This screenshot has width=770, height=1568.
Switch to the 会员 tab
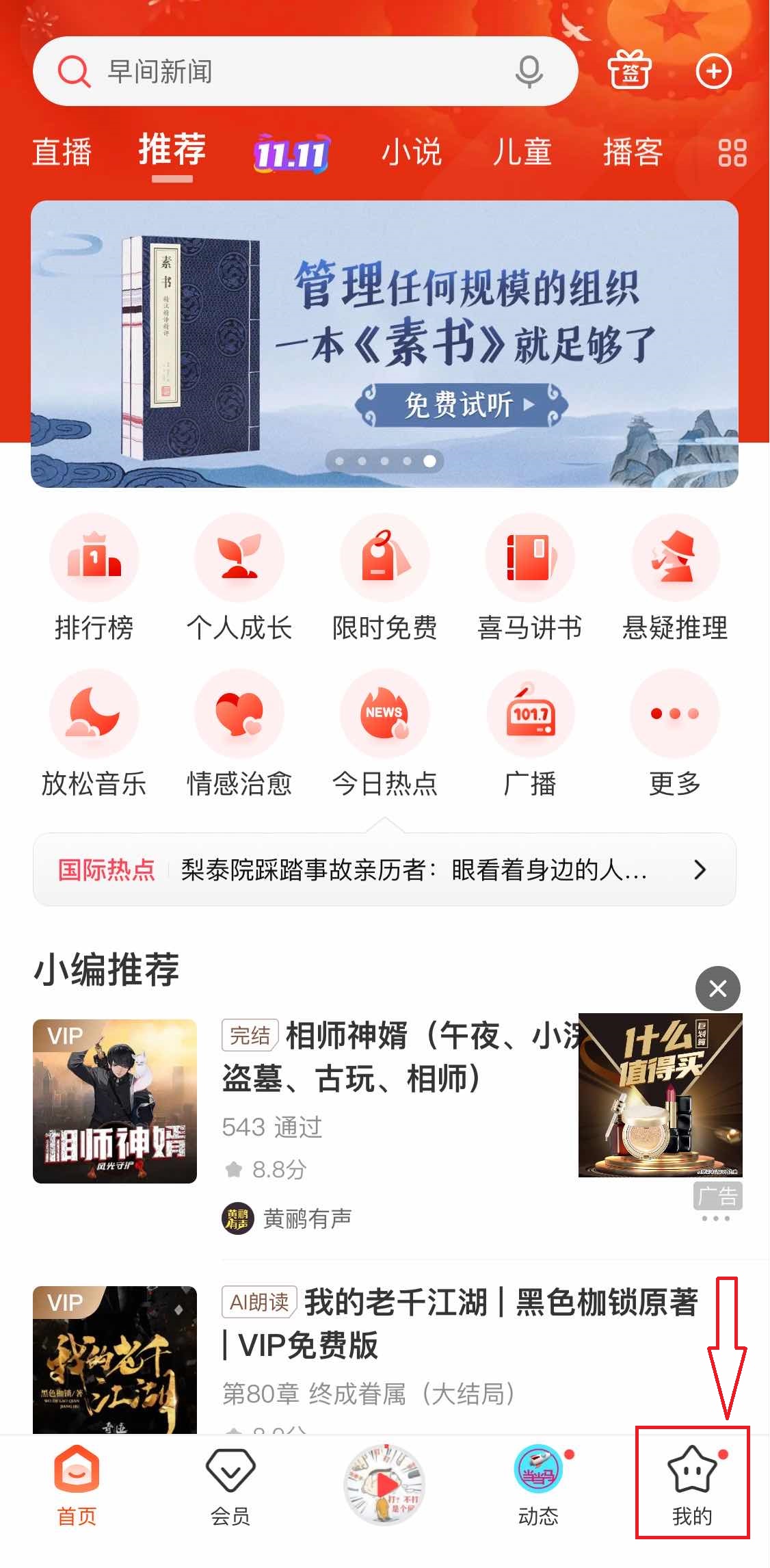click(230, 1489)
